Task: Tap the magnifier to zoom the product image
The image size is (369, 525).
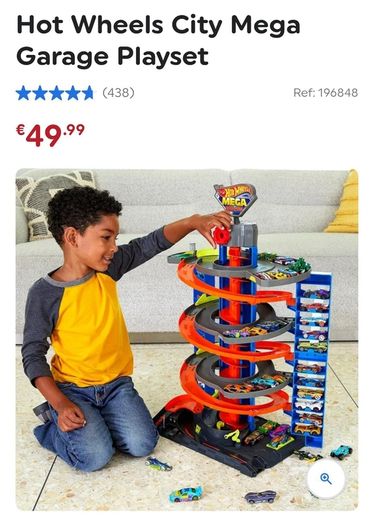Action: click(325, 478)
